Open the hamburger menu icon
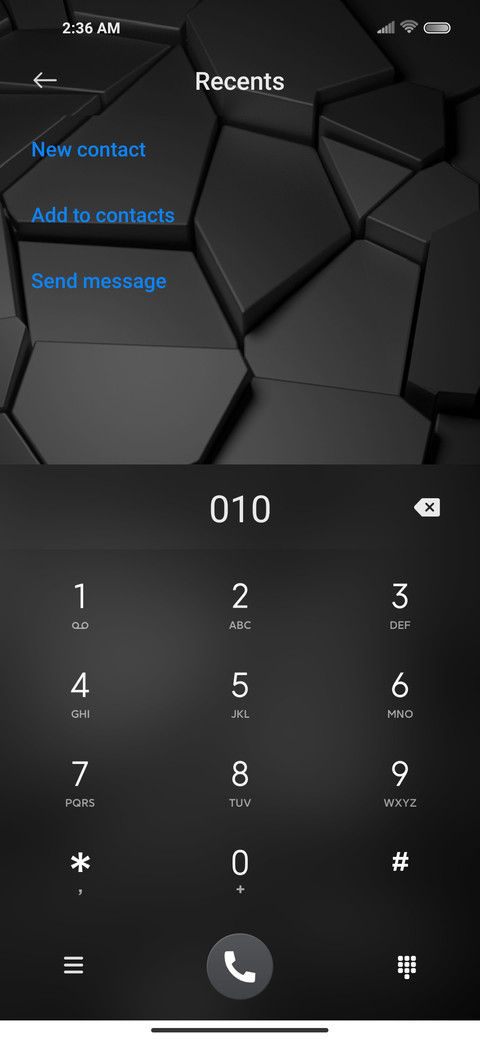This screenshot has width=480, height=1040. click(74, 965)
